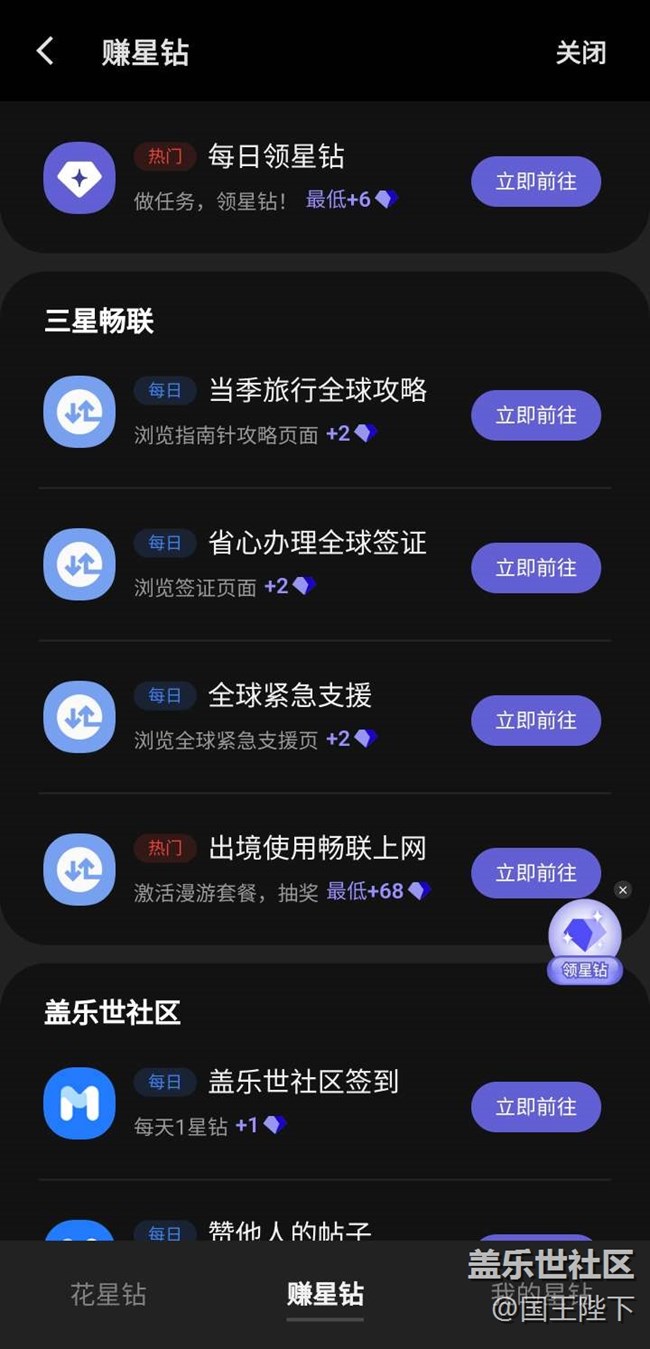Tap 立即前往 for 出境使用畅联上网
This screenshot has width=650, height=1349.
[x=536, y=873]
